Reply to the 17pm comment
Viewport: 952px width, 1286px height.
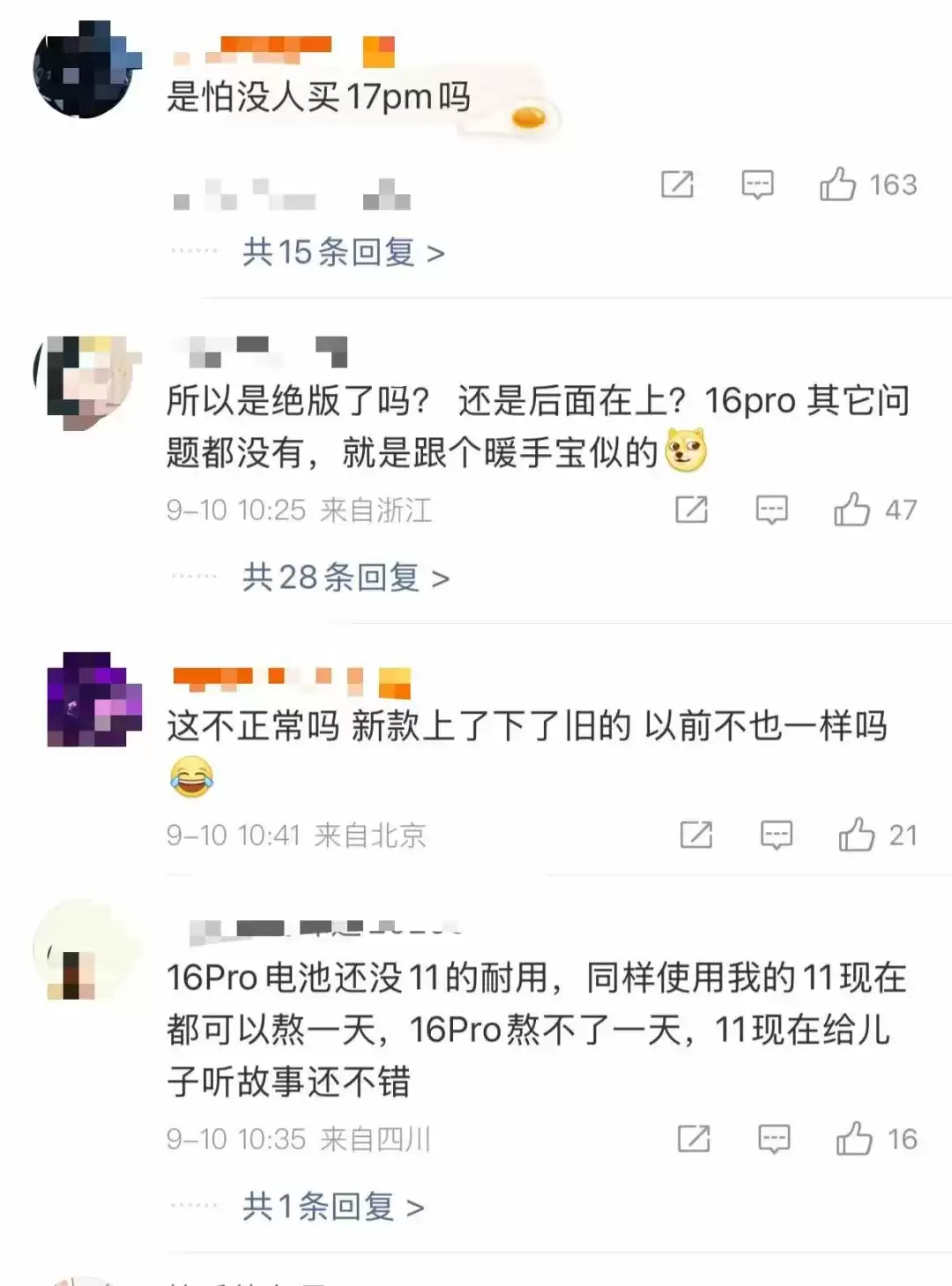click(x=757, y=185)
